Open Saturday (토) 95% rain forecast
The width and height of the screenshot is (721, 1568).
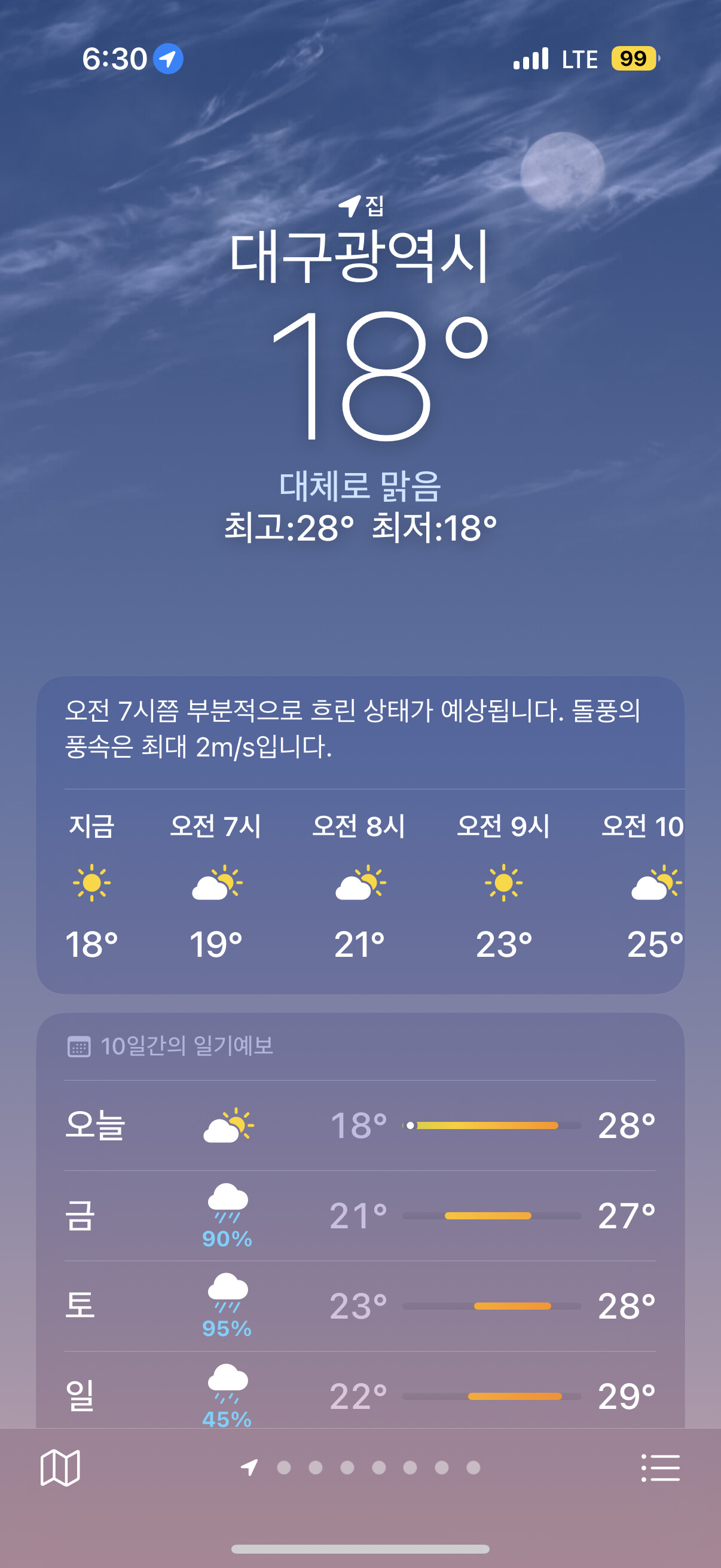360,1306
